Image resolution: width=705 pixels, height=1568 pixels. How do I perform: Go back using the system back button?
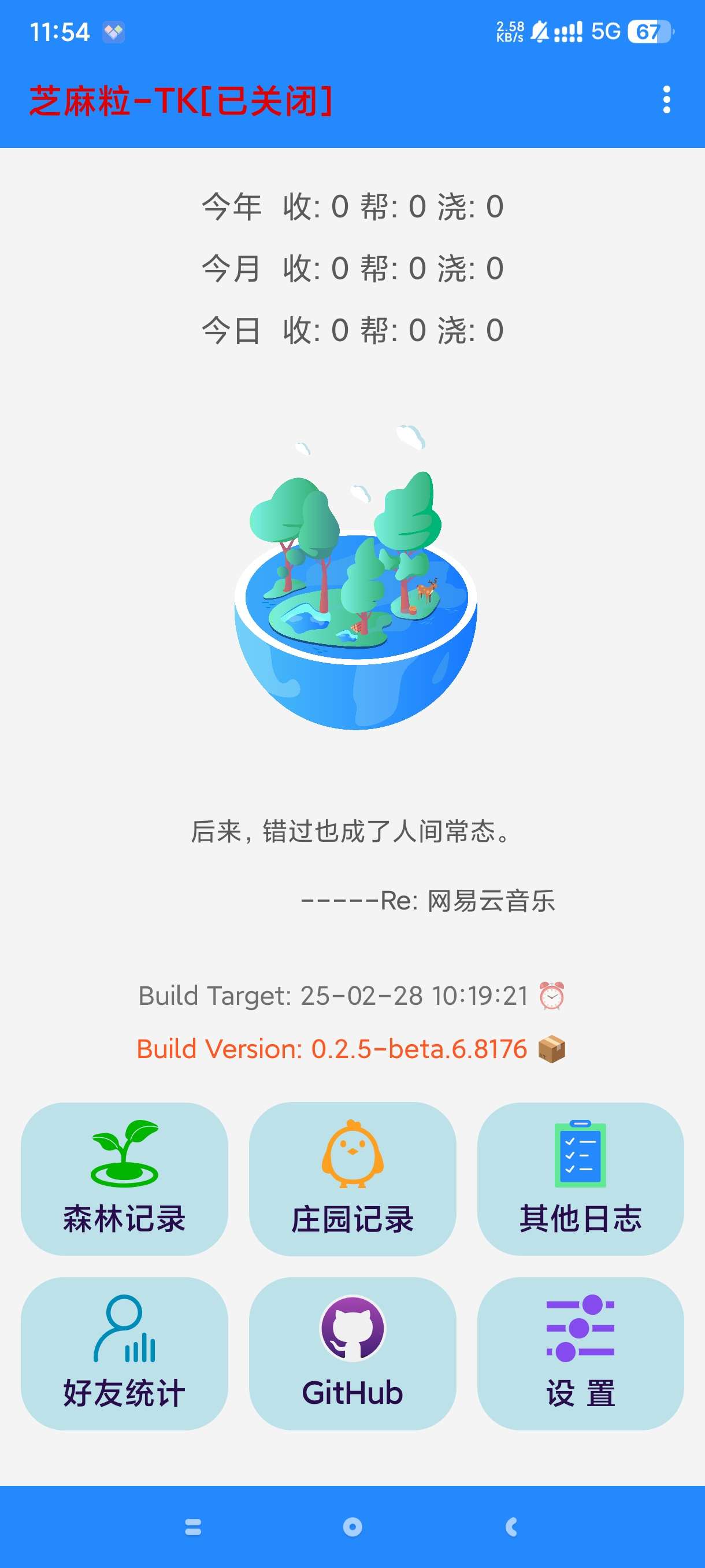(511, 1526)
